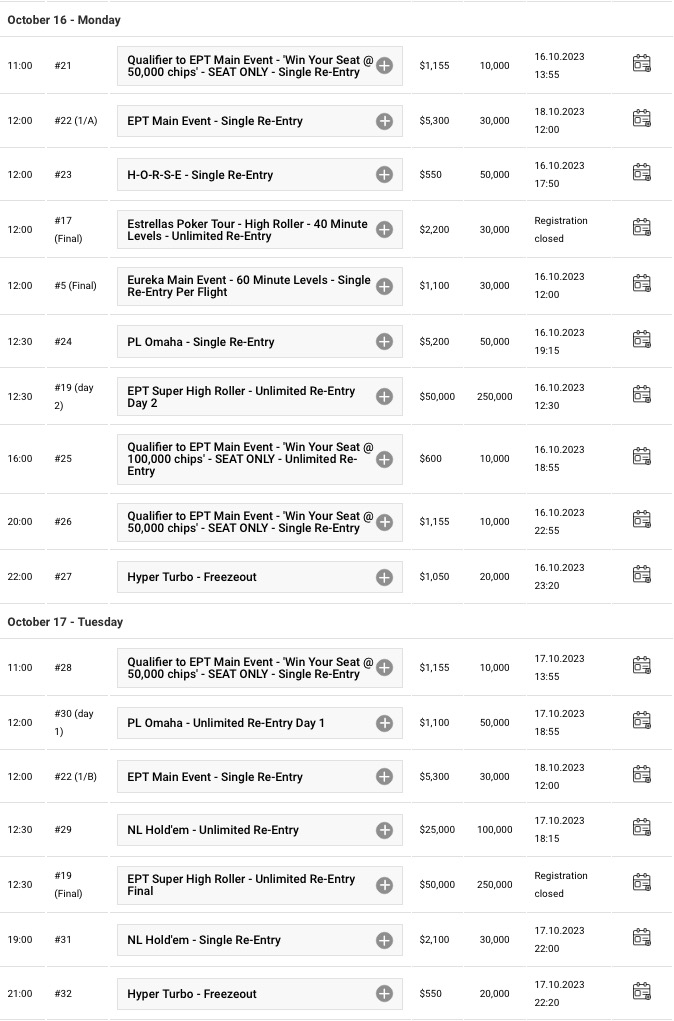Expand event #21 Qualifier to EPT Main Event
Viewport: 674px width, 1021px height.
(384, 66)
